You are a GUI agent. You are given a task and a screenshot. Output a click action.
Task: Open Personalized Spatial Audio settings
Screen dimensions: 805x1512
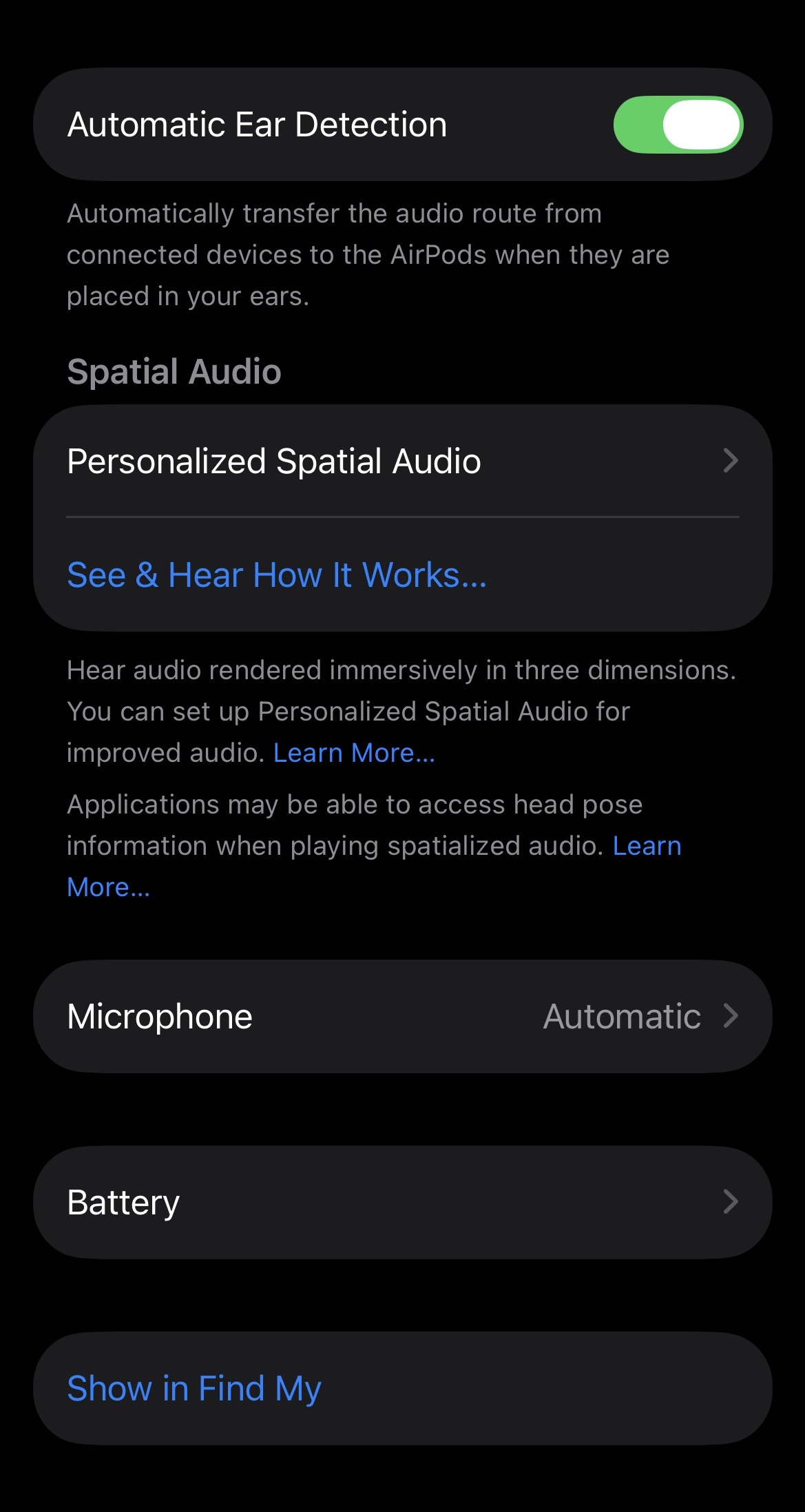pos(402,461)
